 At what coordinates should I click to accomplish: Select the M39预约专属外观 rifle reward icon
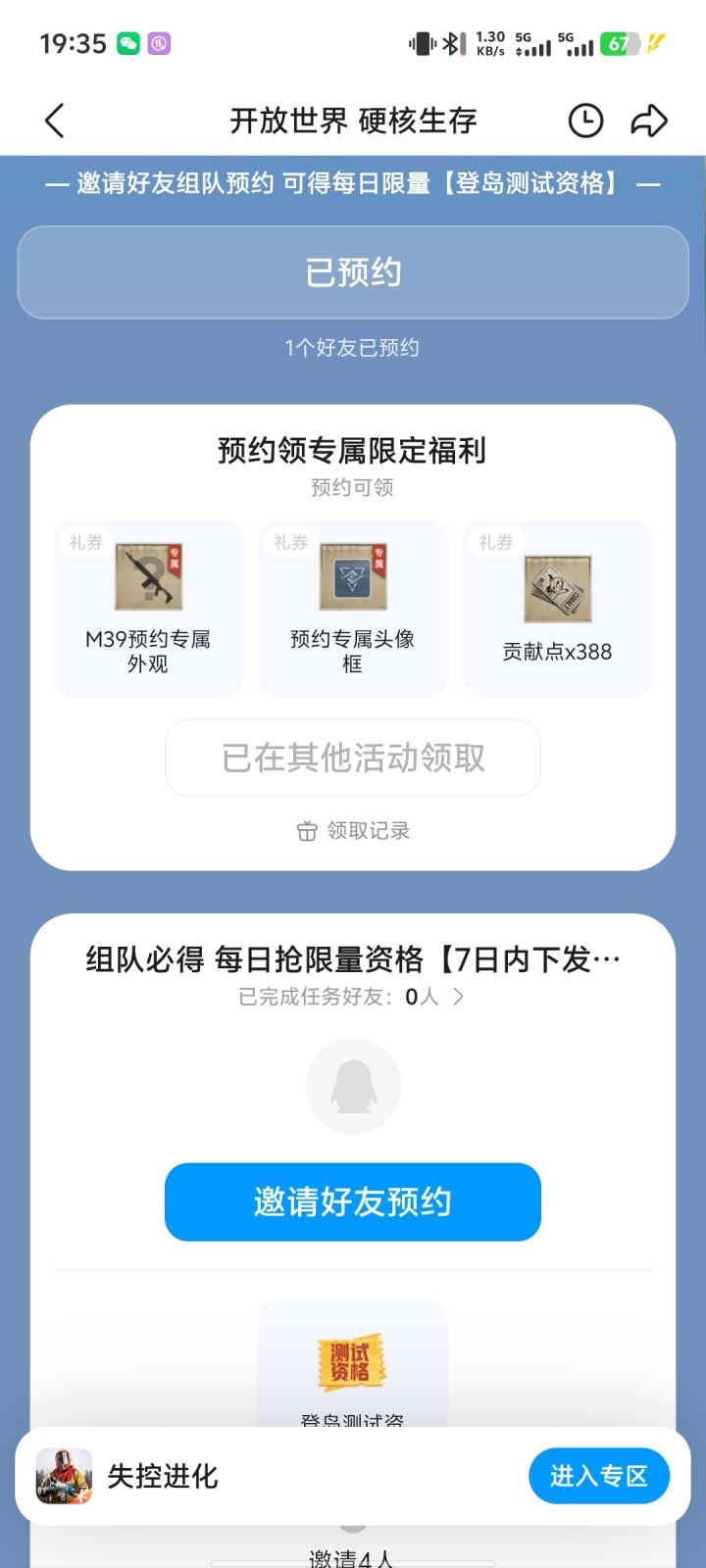(147, 578)
